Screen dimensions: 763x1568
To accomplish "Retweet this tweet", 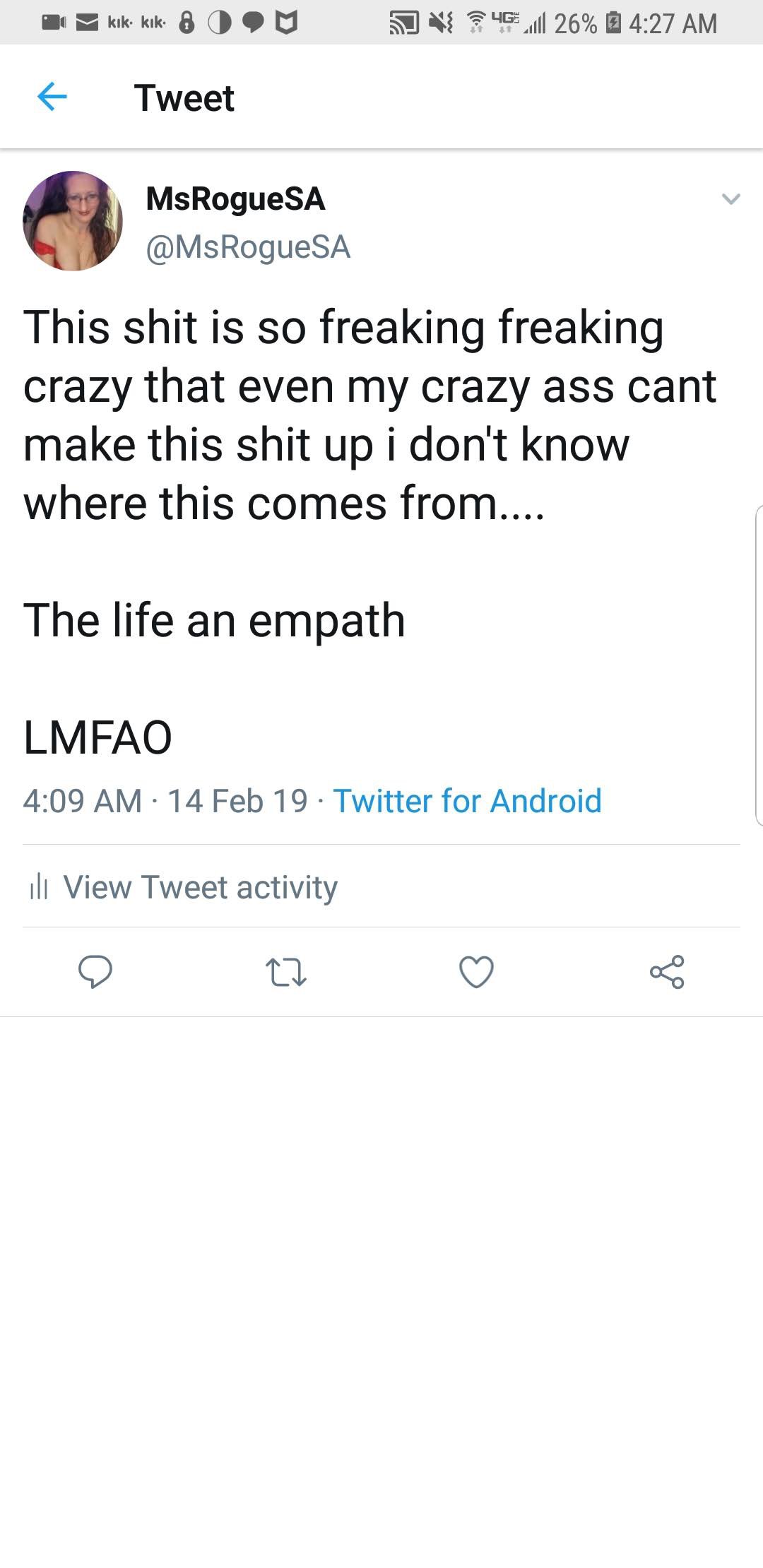I will pos(285,972).
